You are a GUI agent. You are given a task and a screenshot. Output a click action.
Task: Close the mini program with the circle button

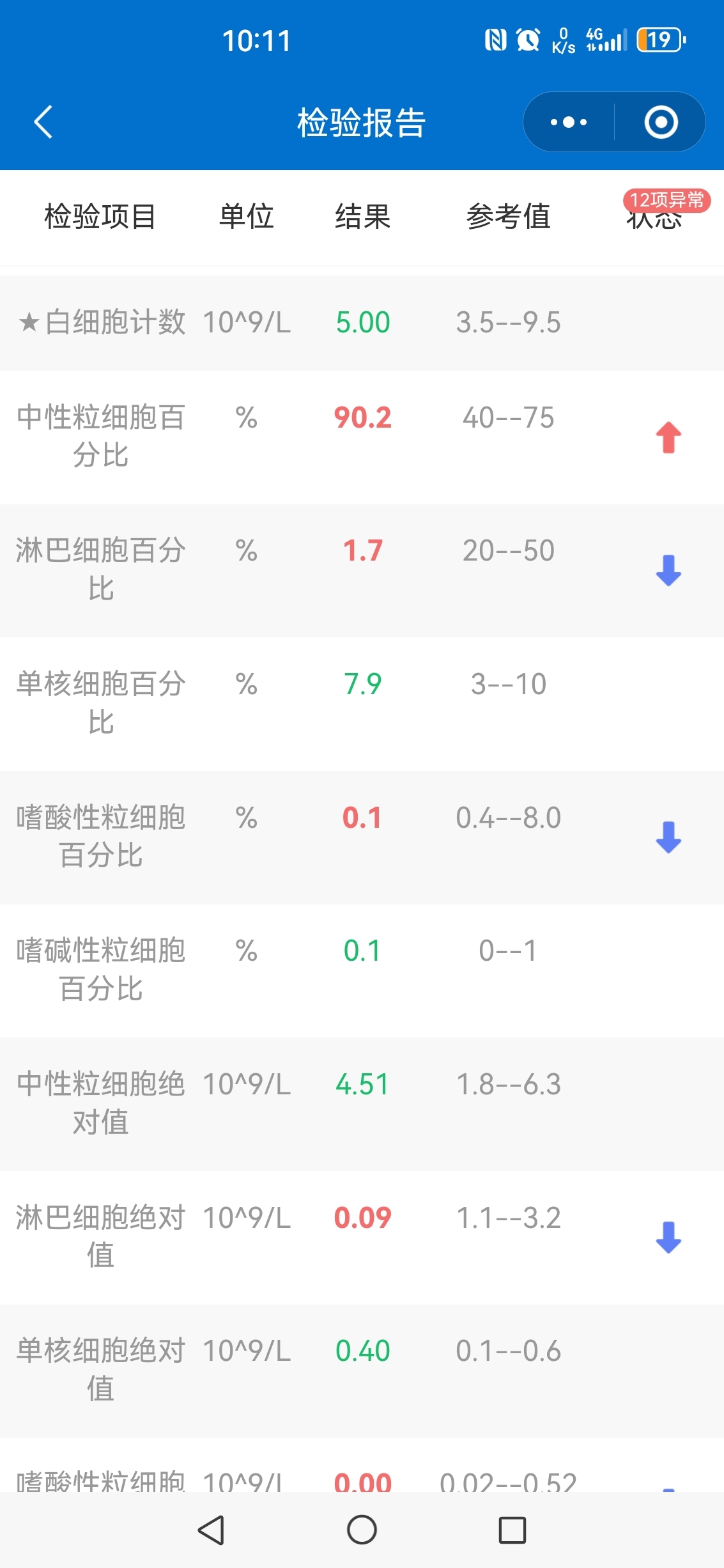coord(661,121)
